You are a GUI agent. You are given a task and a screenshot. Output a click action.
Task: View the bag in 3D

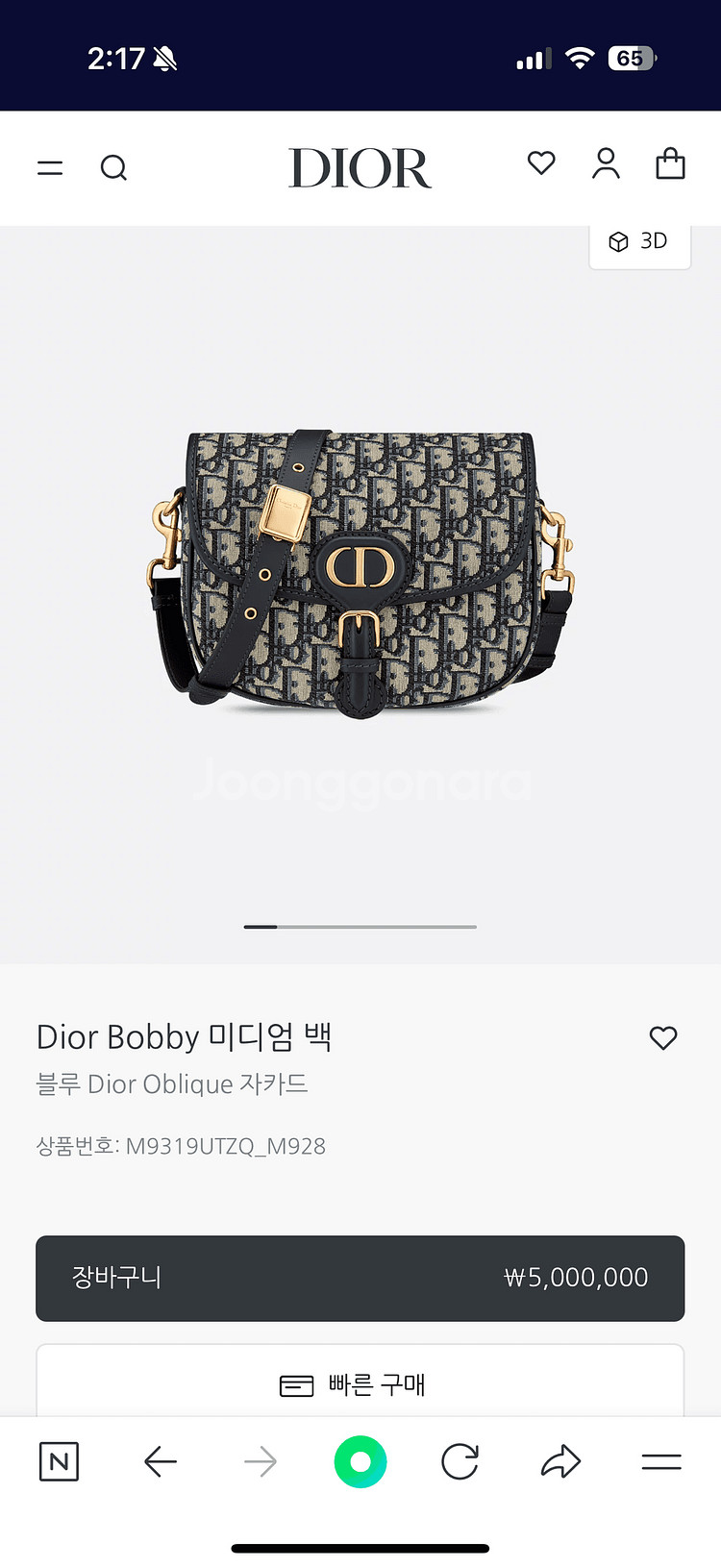pyautogui.click(x=639, y=241)
